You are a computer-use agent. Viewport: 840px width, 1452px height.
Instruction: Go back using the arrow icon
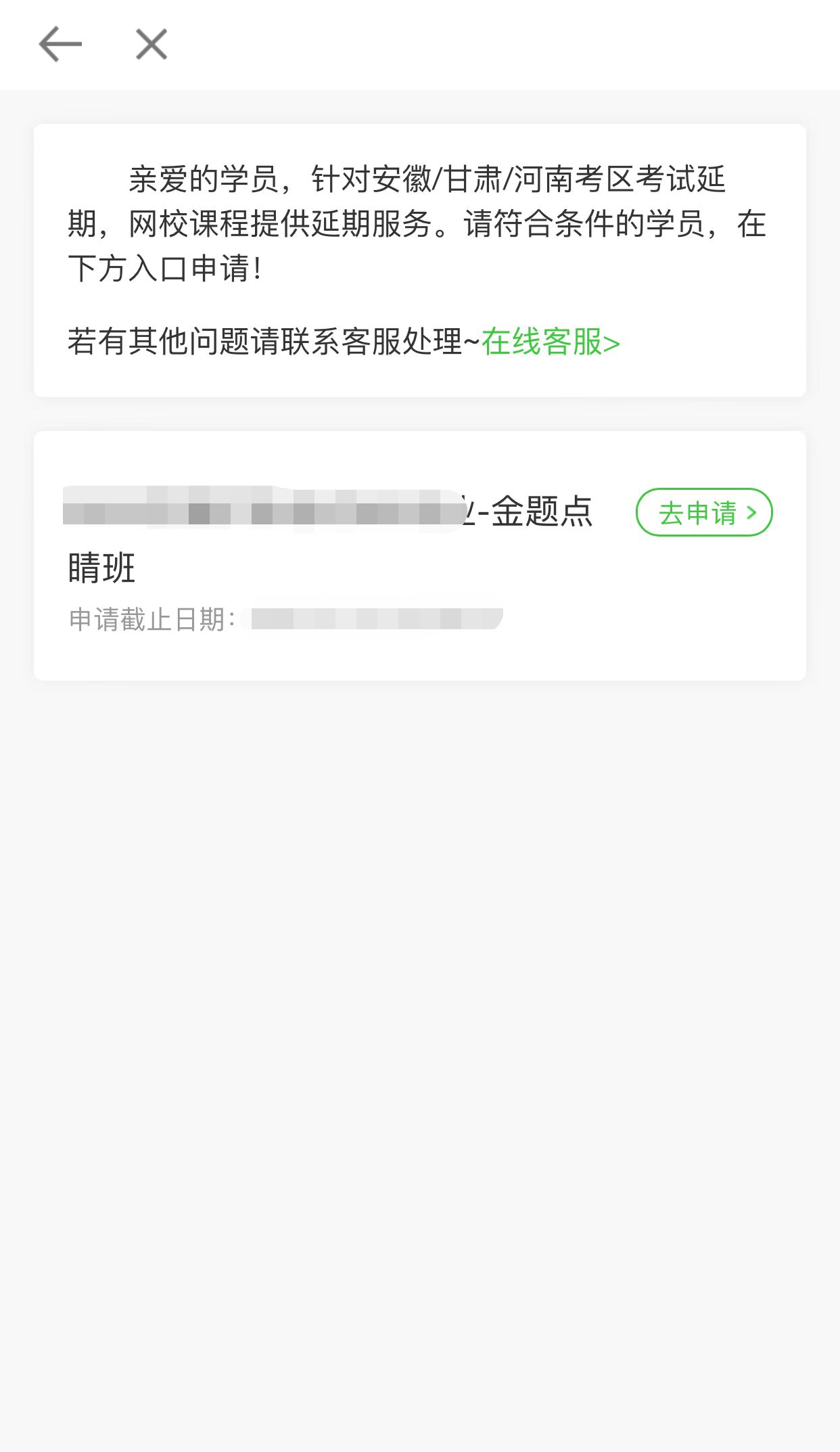pyautogui.click(x=60, y=45)
